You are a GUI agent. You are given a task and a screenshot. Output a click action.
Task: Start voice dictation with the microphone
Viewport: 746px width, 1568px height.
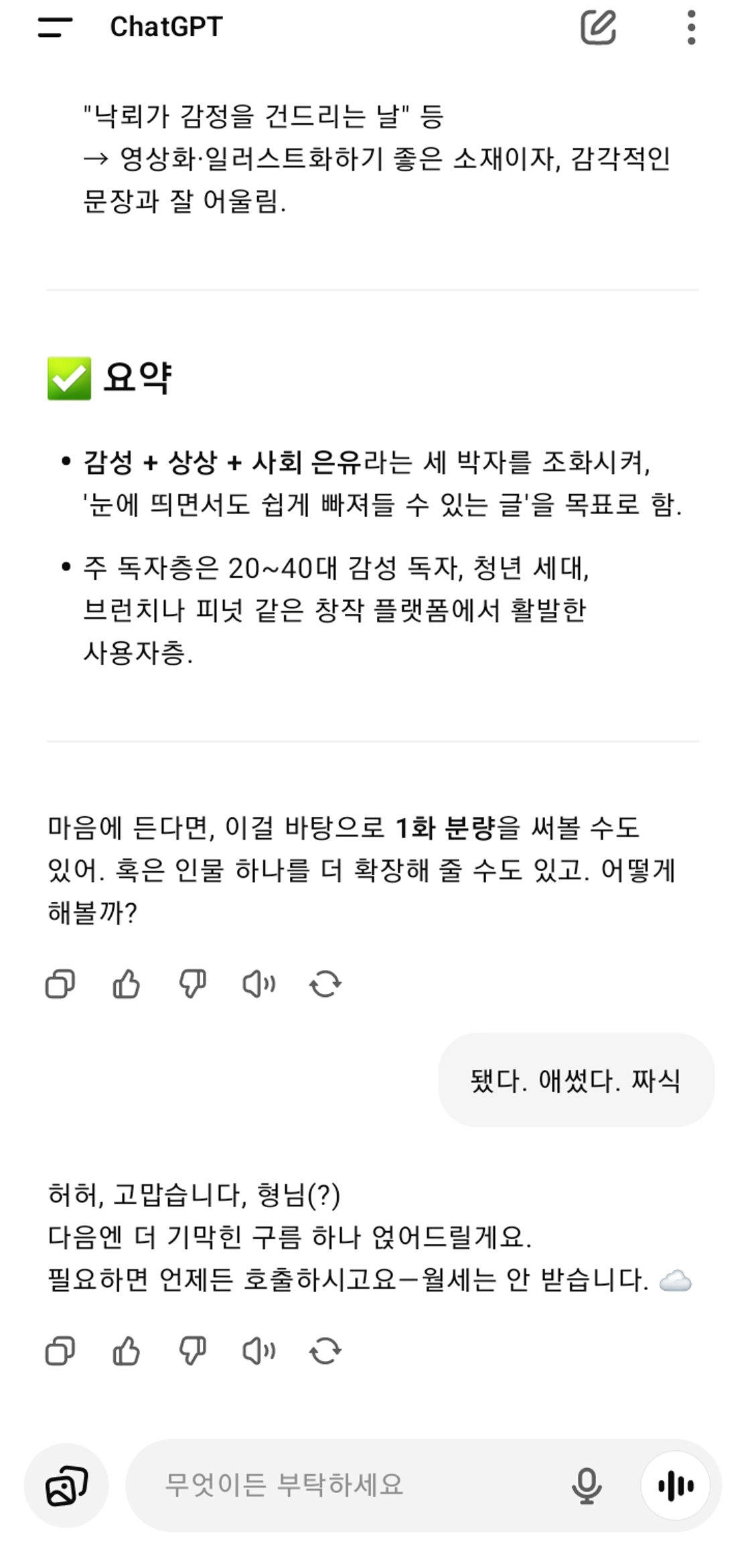[x=587, y=1486]
